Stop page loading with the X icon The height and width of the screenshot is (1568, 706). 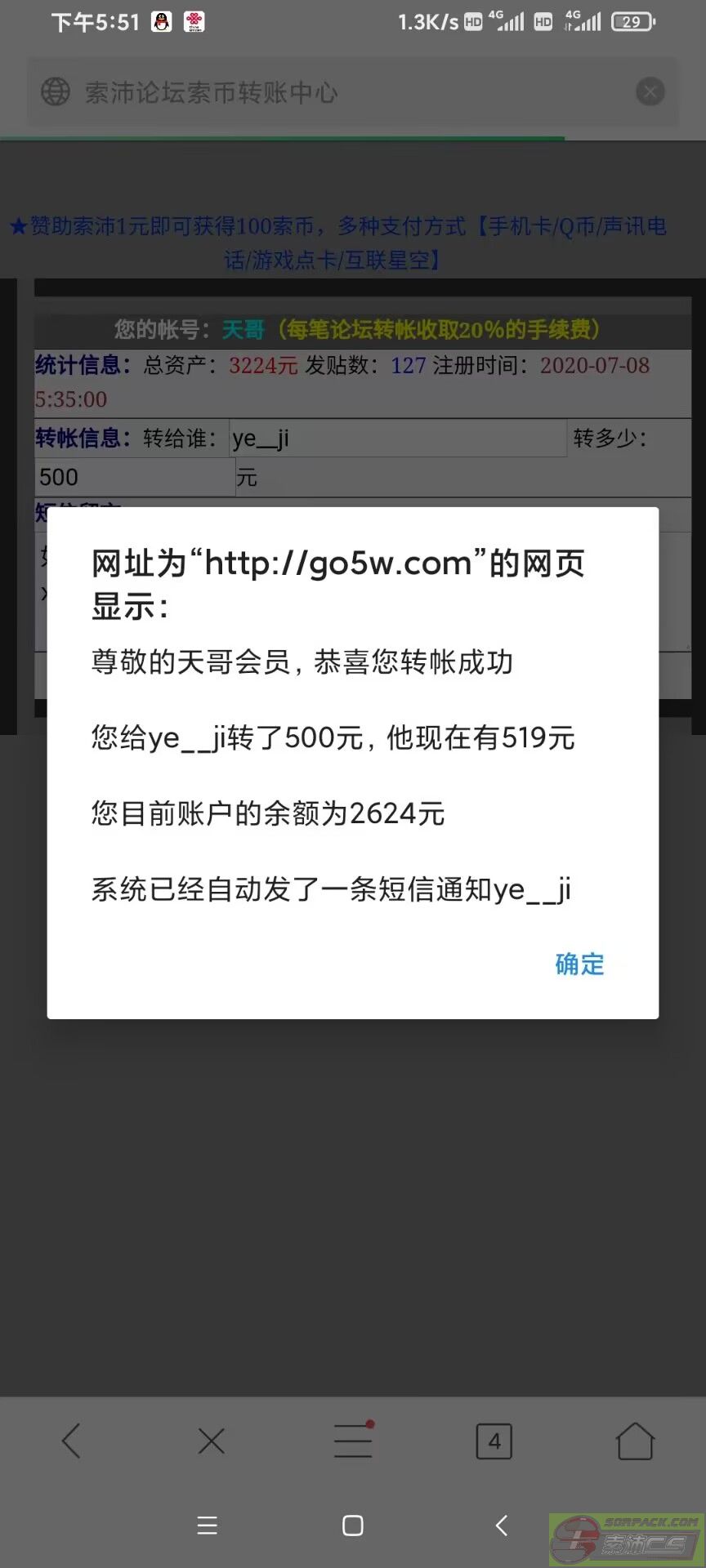pos(650,91)
